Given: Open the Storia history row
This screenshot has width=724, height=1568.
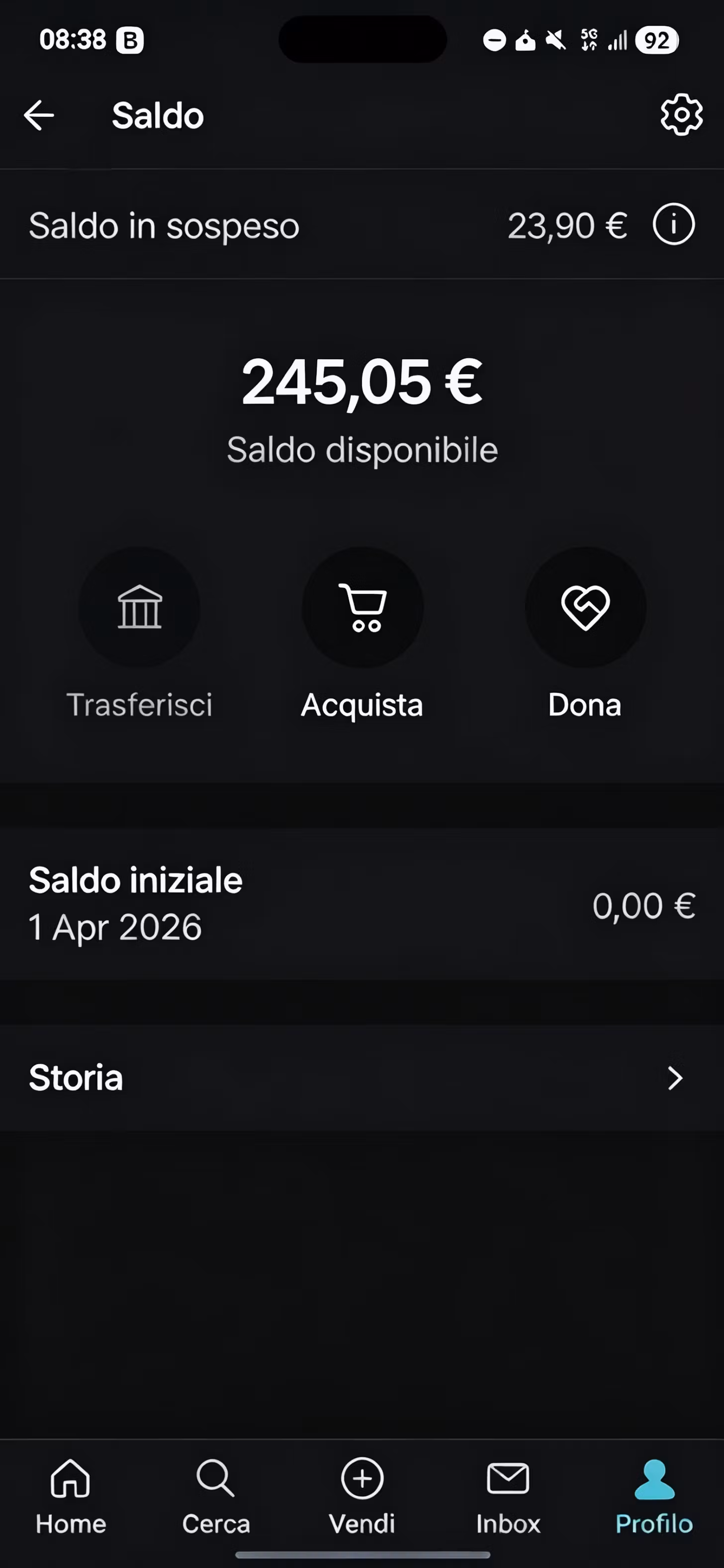Looking at the screenshot, I should (x=362, y=1078).
